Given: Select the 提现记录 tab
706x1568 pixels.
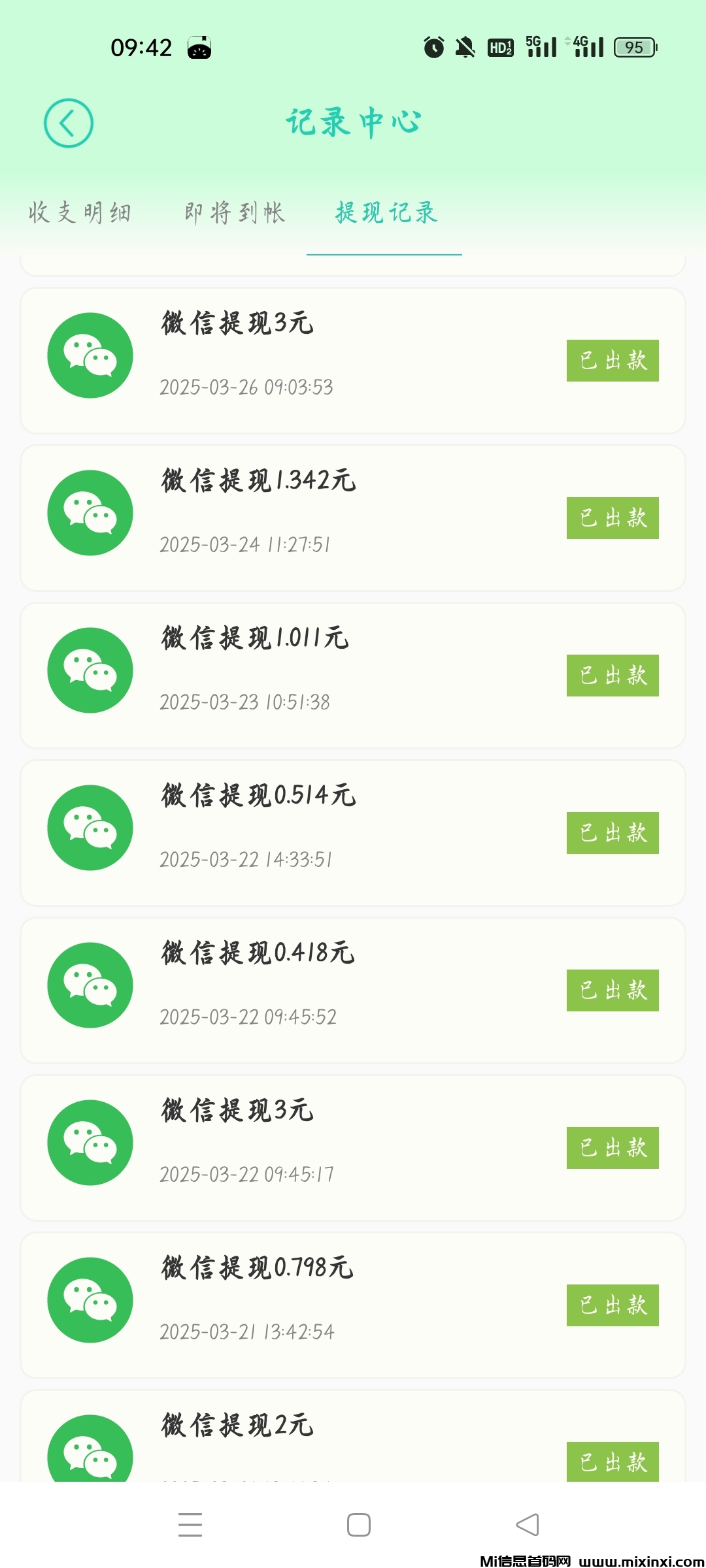Looking at the screenshot, I should click(x=386, y=212).
